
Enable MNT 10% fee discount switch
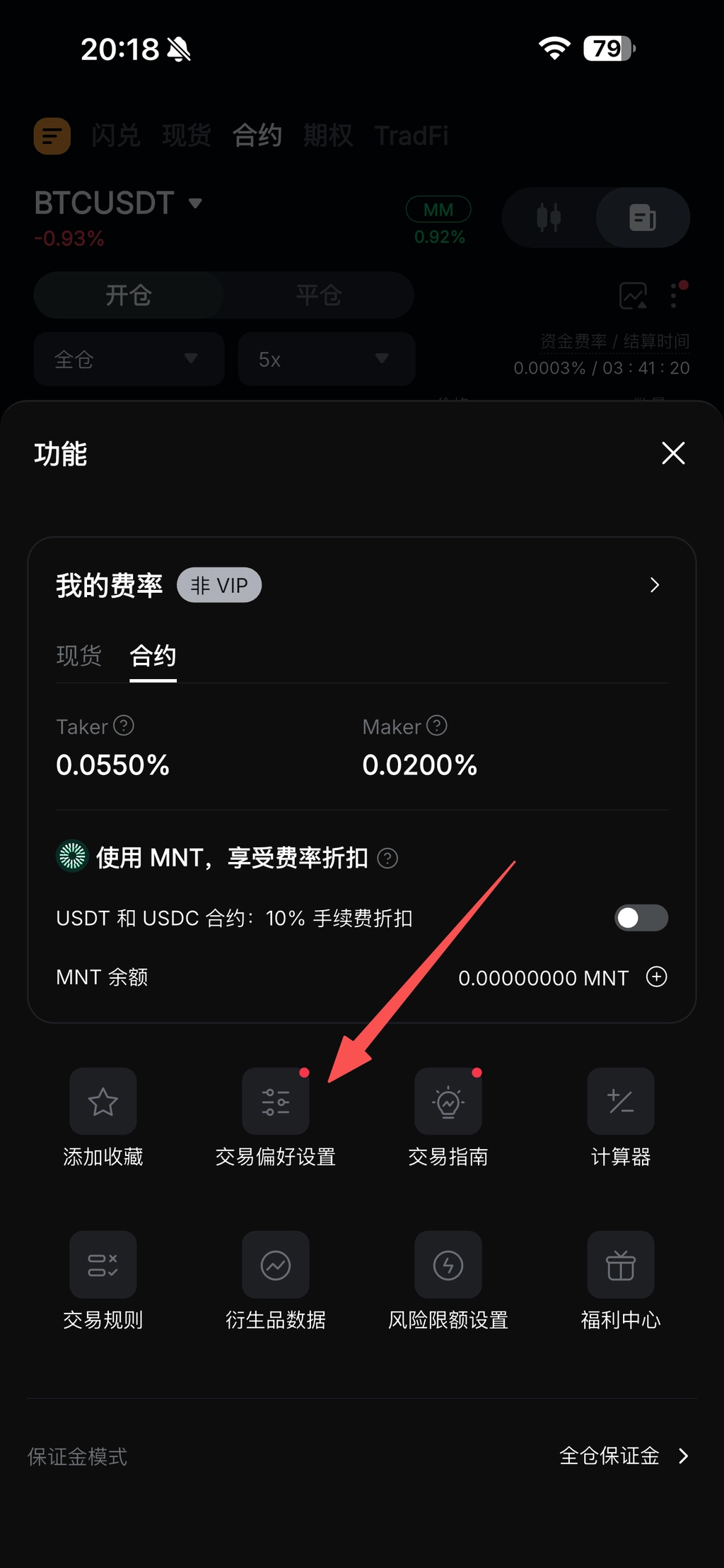click(641, 918)
